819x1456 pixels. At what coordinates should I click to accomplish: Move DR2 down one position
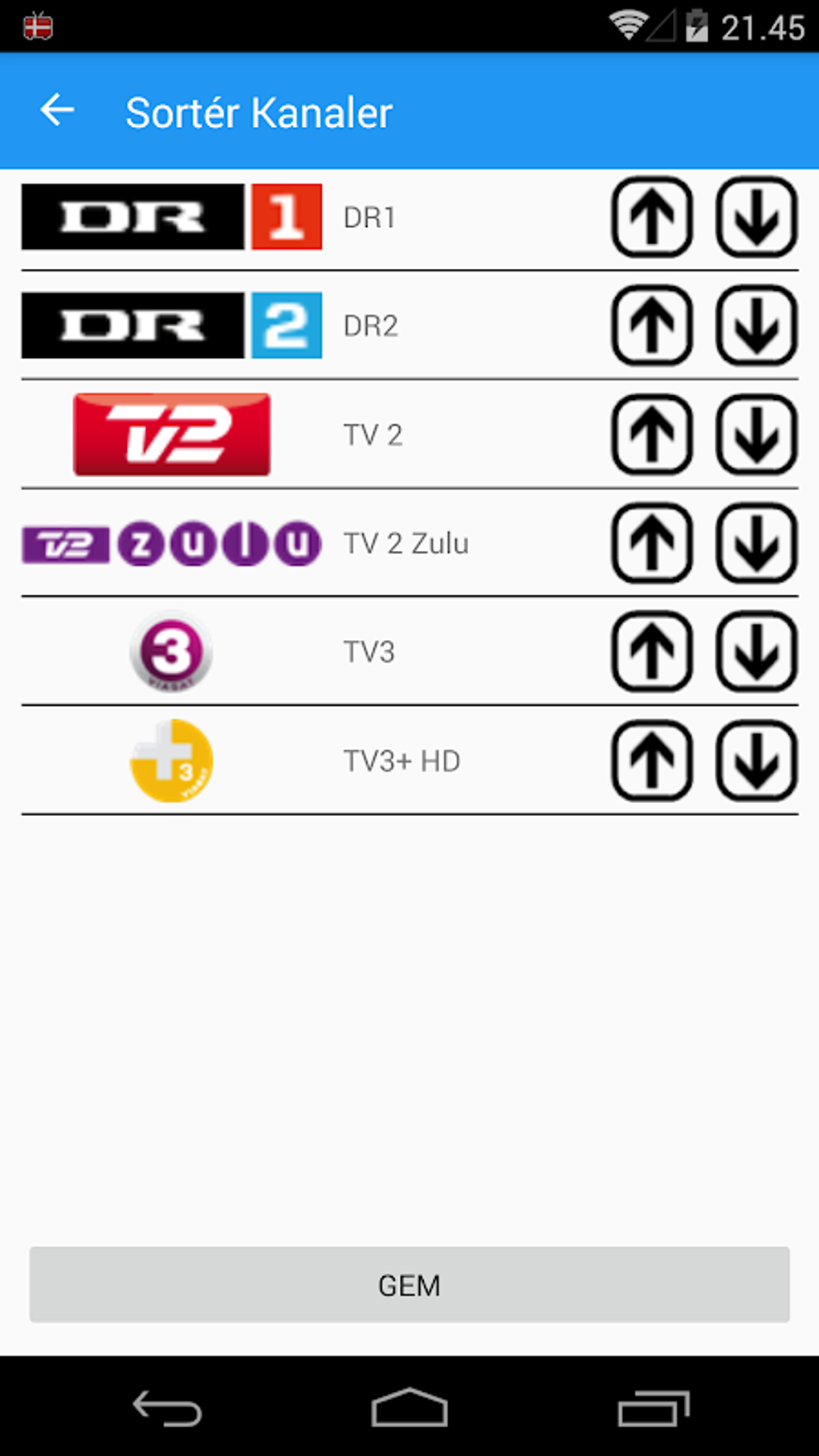point(756,325)
